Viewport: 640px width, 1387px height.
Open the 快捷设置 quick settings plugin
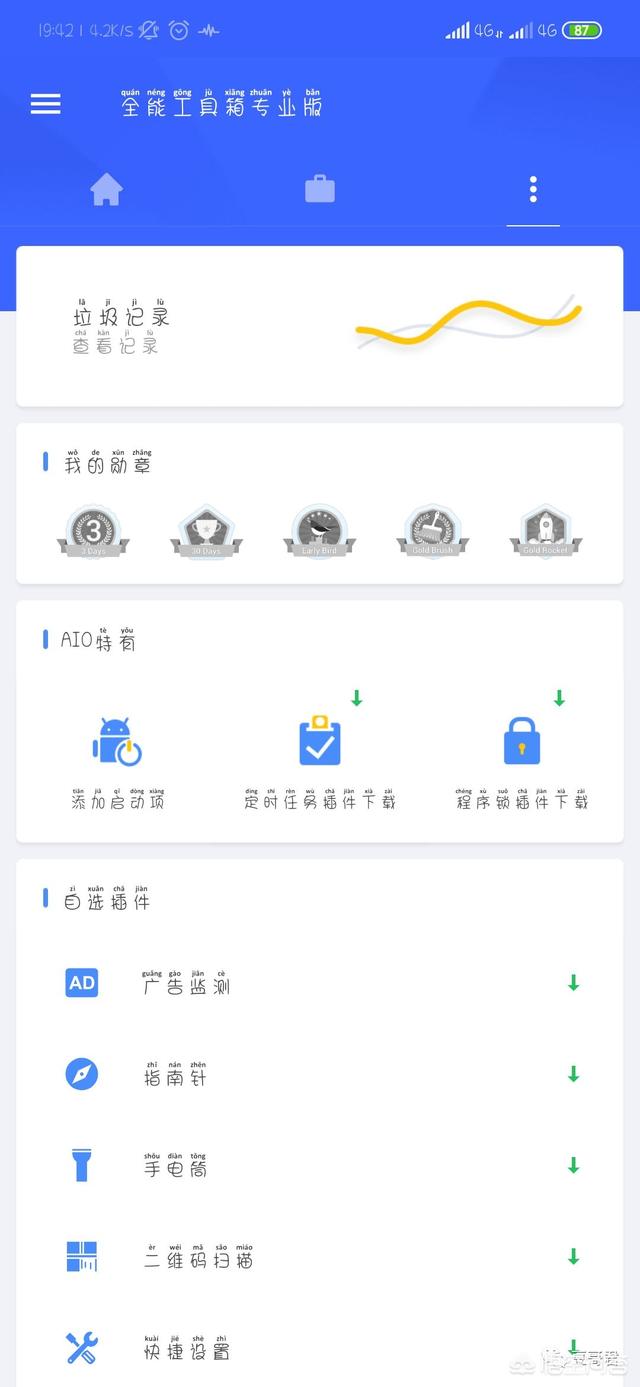point(320,1347)
